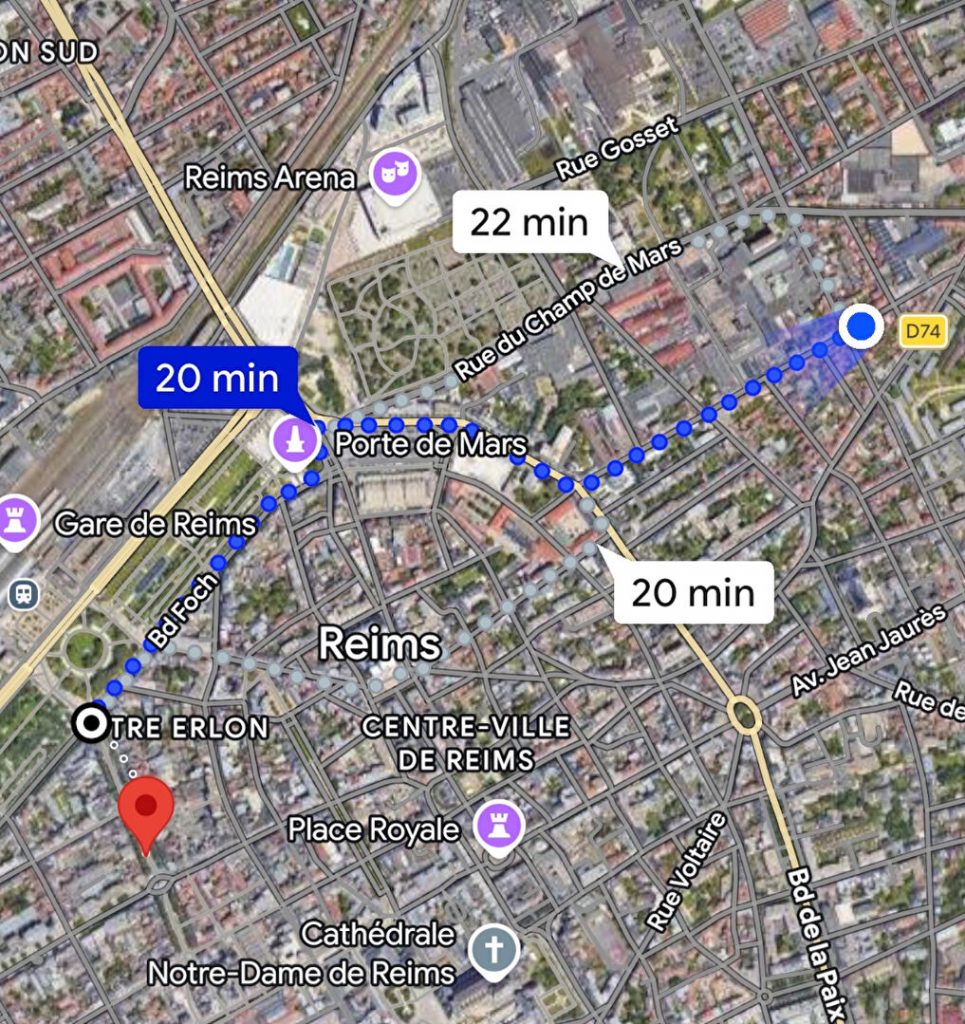
Task: Select the white 20 min alternate route
Action: point(693,592)
